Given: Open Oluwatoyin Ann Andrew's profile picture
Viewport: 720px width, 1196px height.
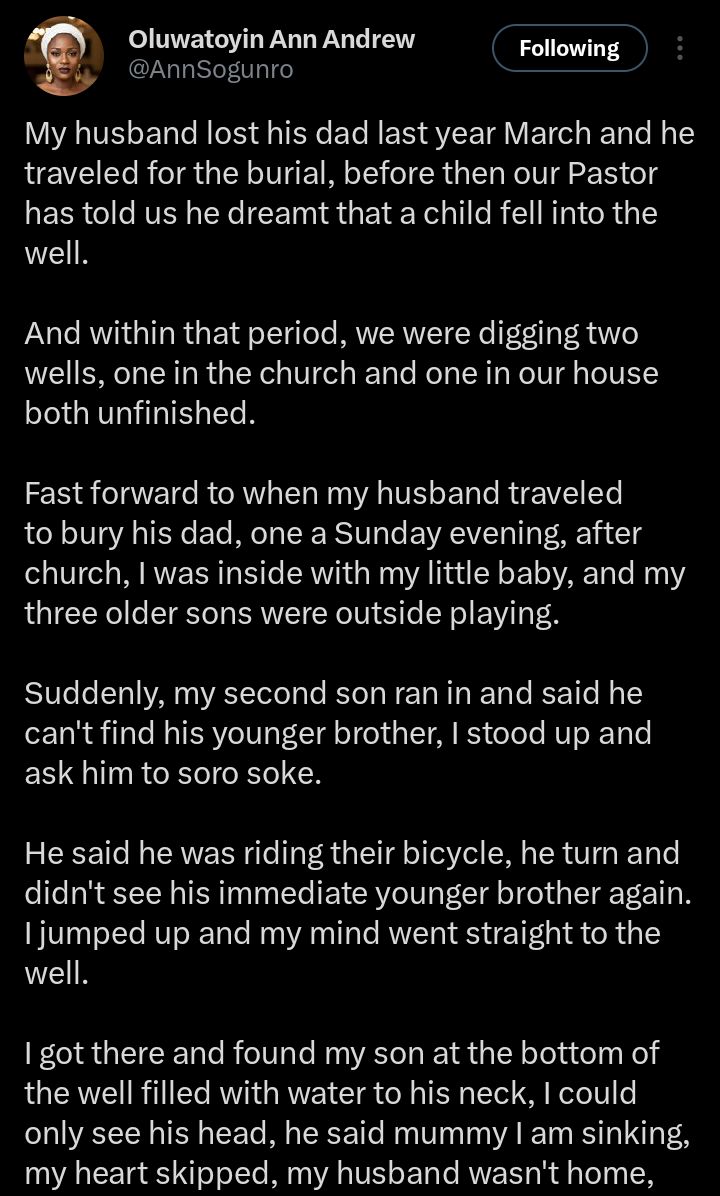Looking at the screenshot, I should 63,56.
